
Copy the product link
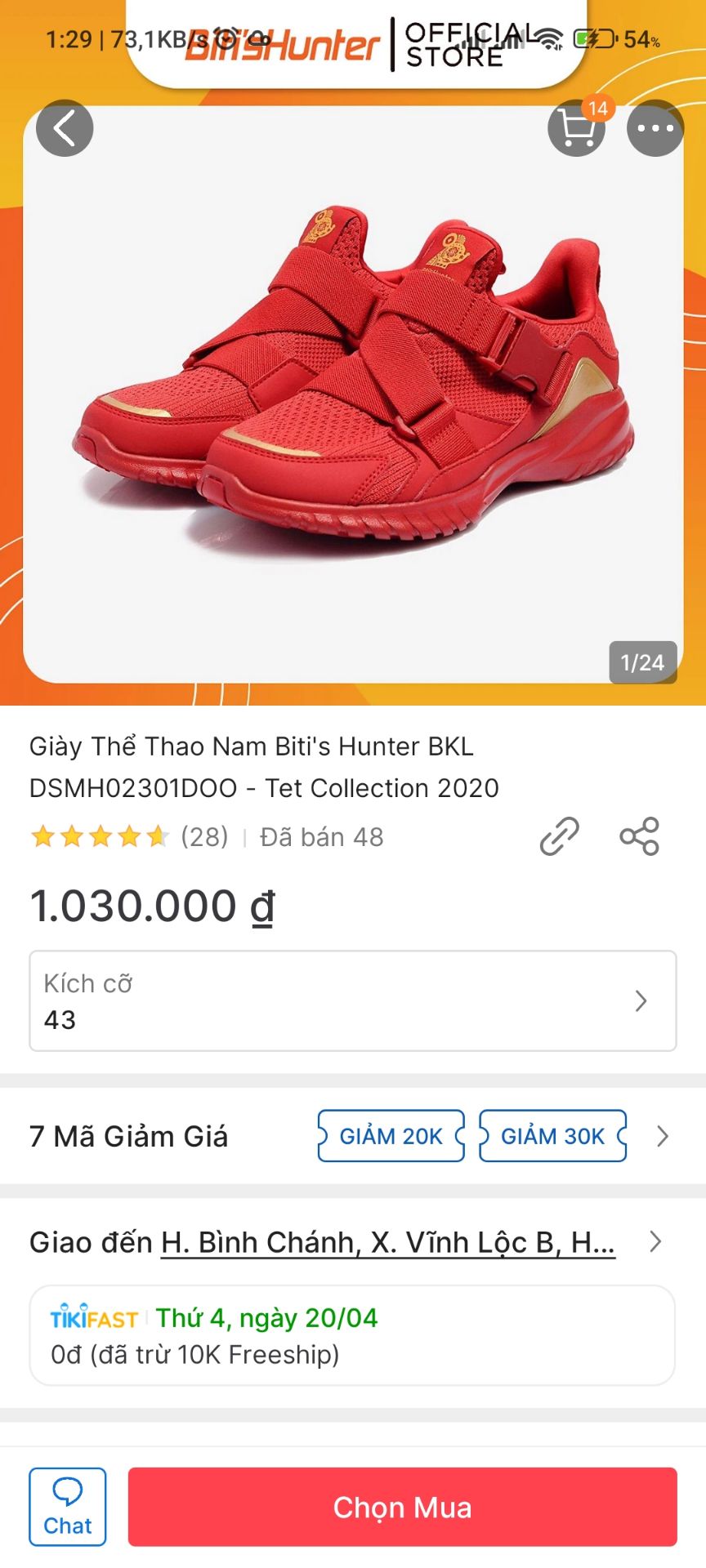(560, 836)
